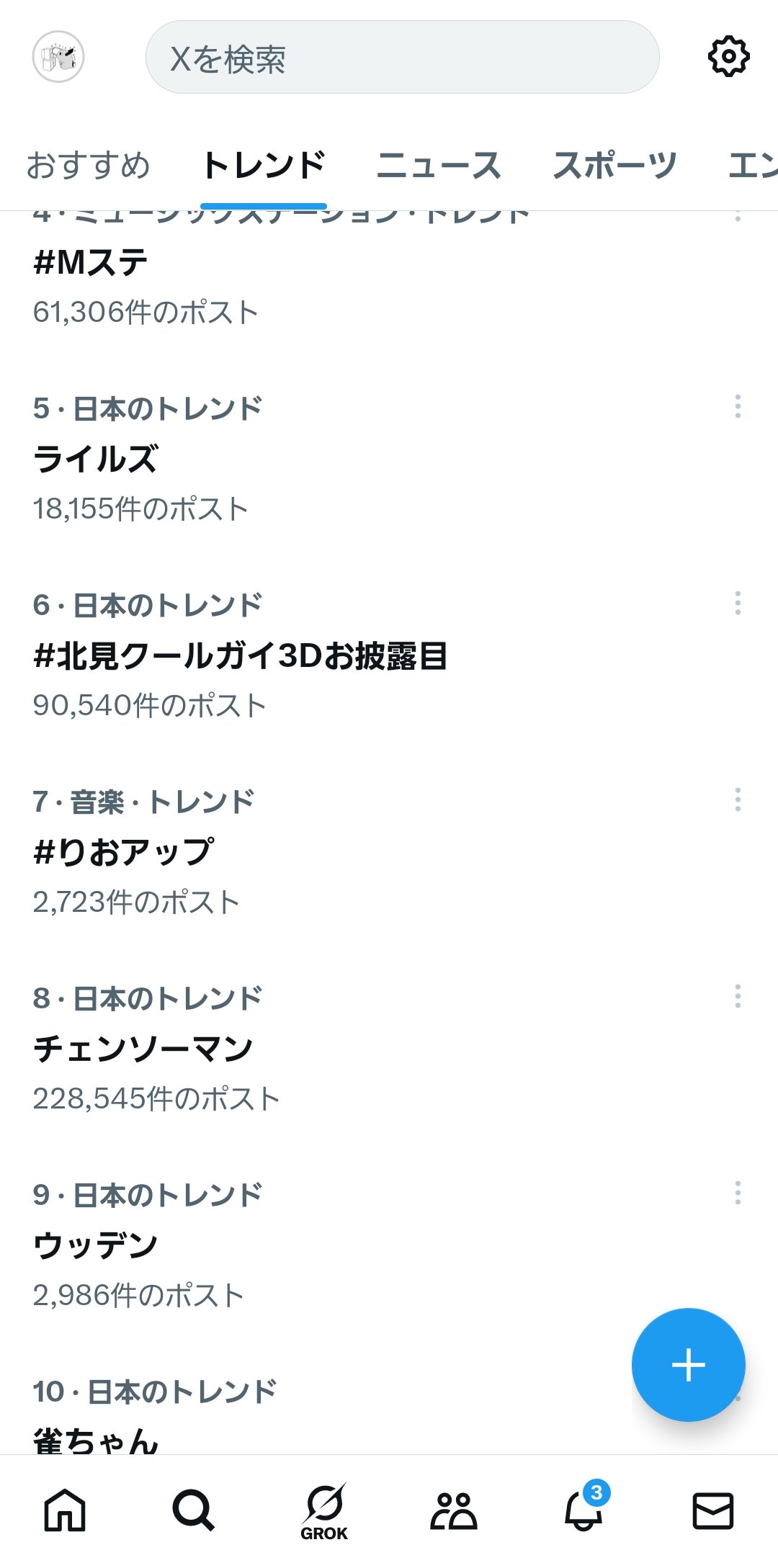778x1568 pixels.
Task: Open the #りおアップ trend
Action: 124,853
